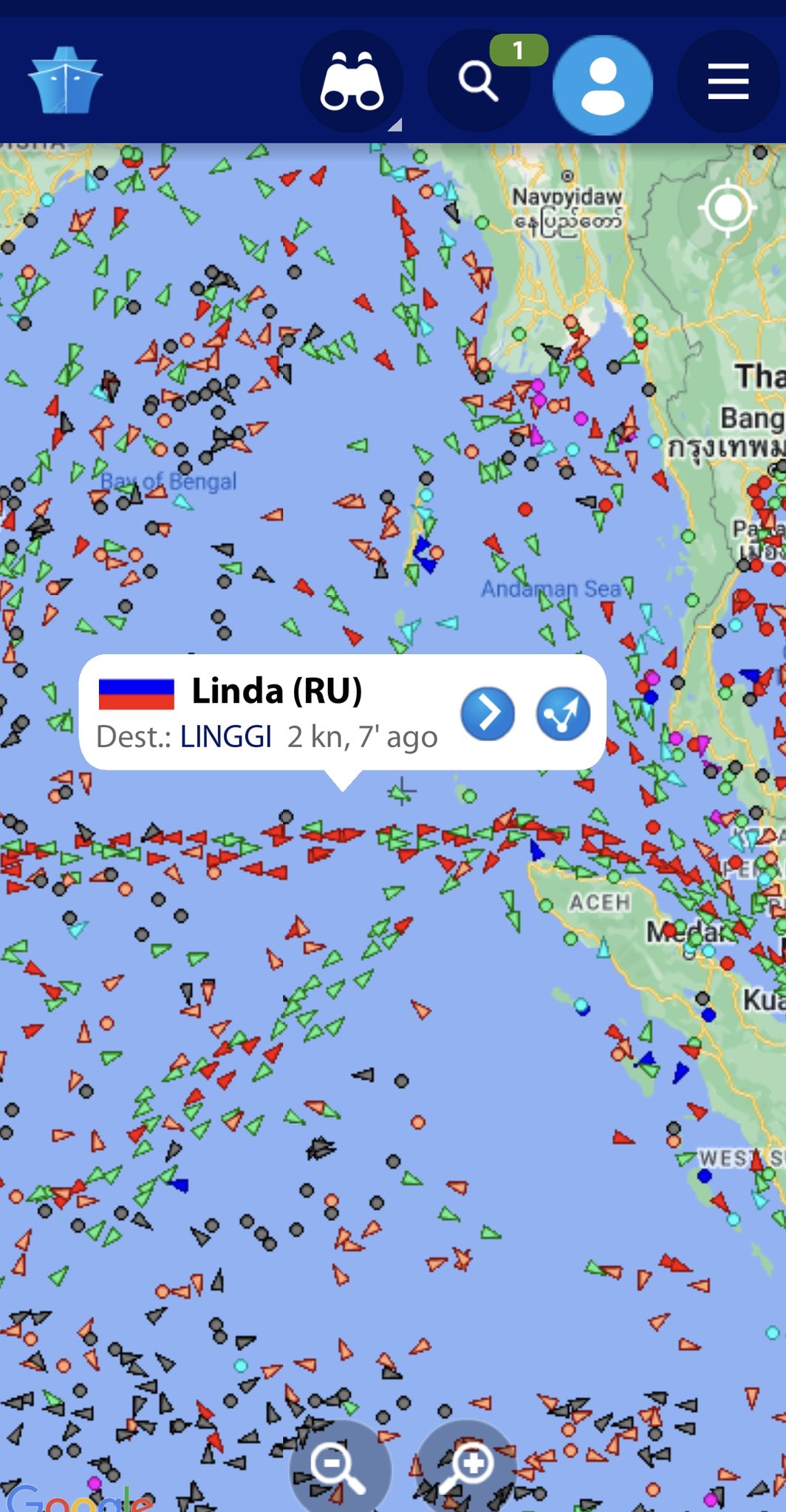Open the binoculars nearby vessels view
786x1512 pixels.
point(352,81)
